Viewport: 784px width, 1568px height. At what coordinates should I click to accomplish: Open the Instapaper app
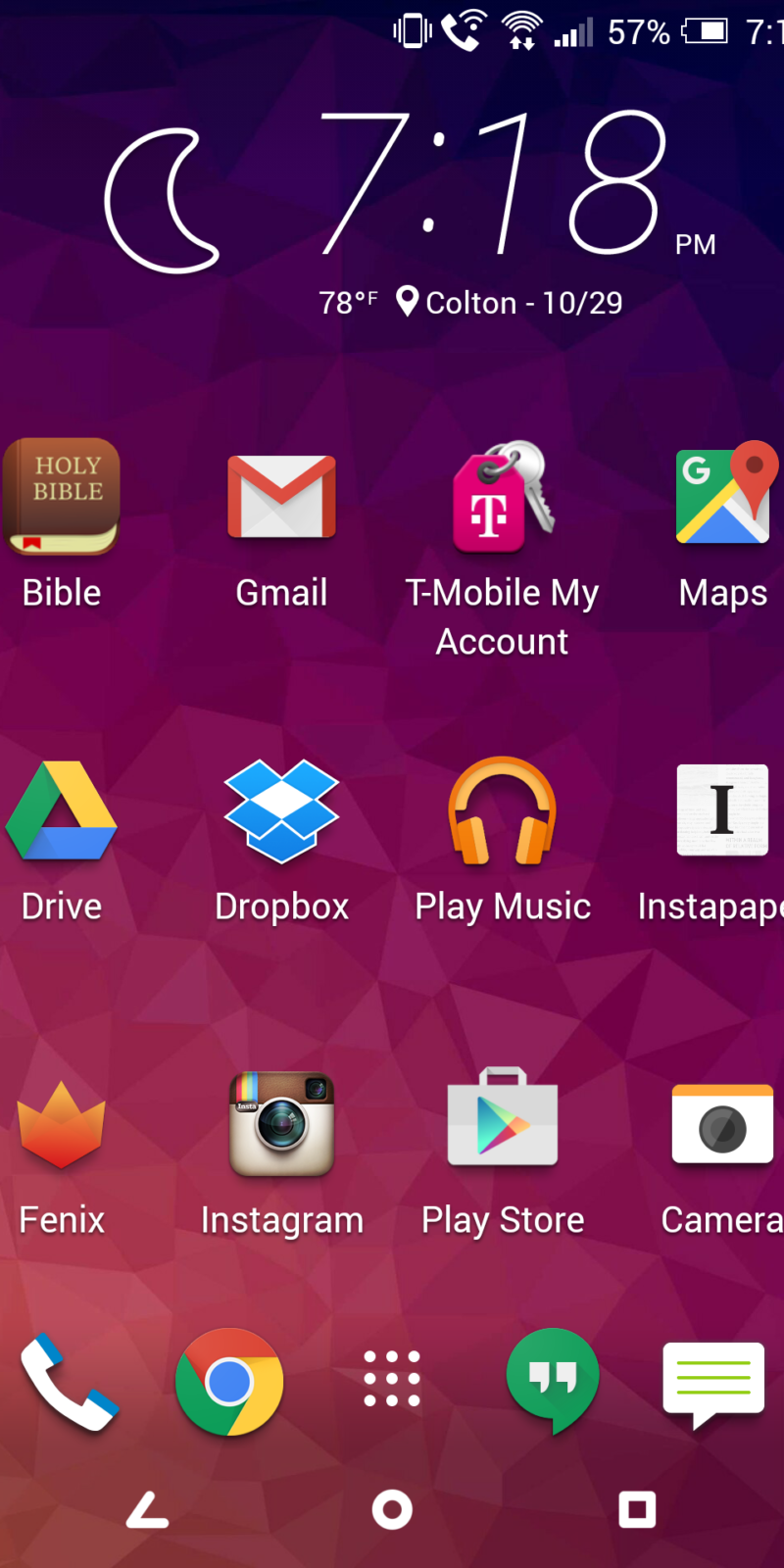point(723,811)
